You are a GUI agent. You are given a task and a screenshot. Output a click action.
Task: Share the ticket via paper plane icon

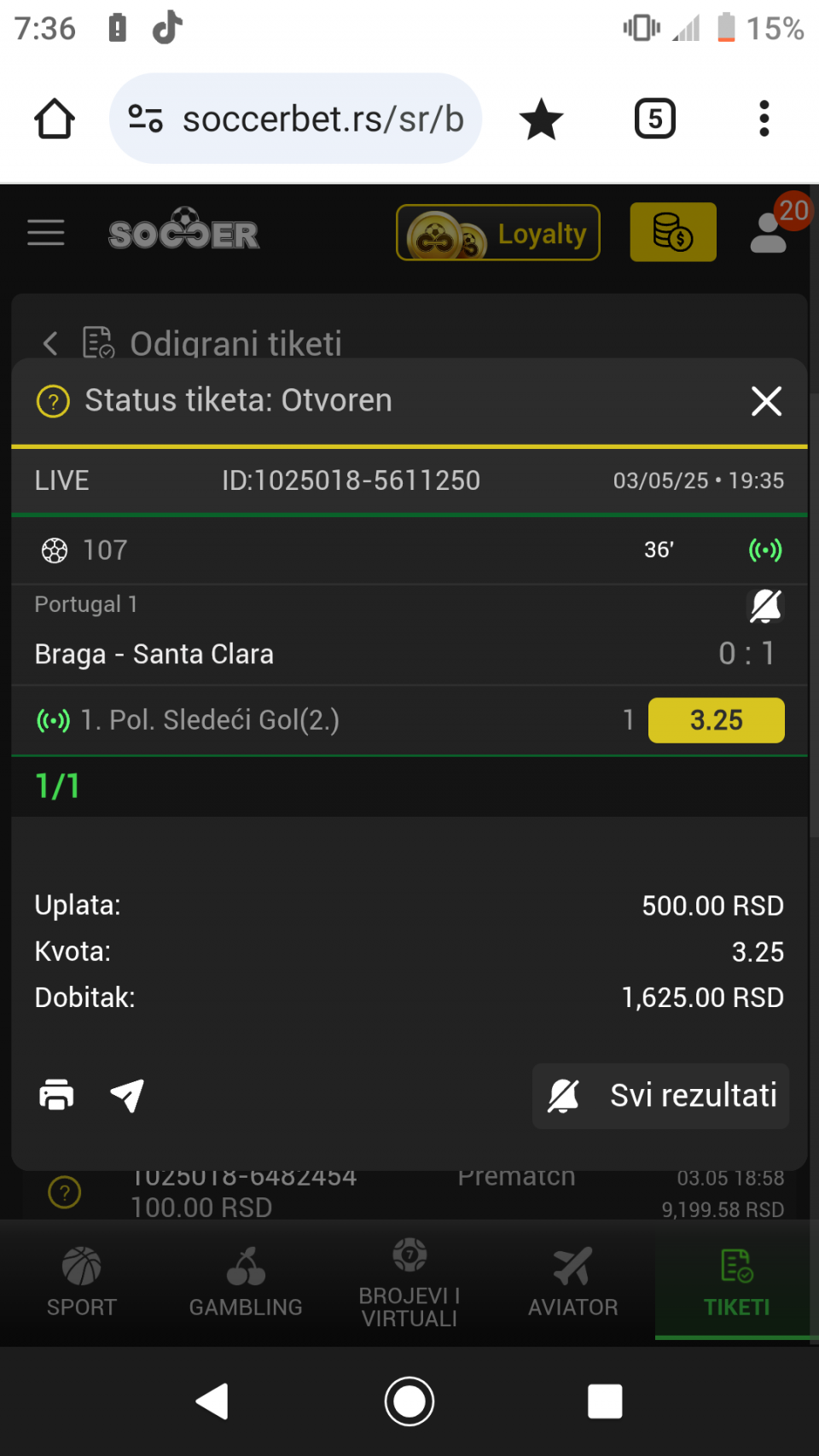[127, 1095]
